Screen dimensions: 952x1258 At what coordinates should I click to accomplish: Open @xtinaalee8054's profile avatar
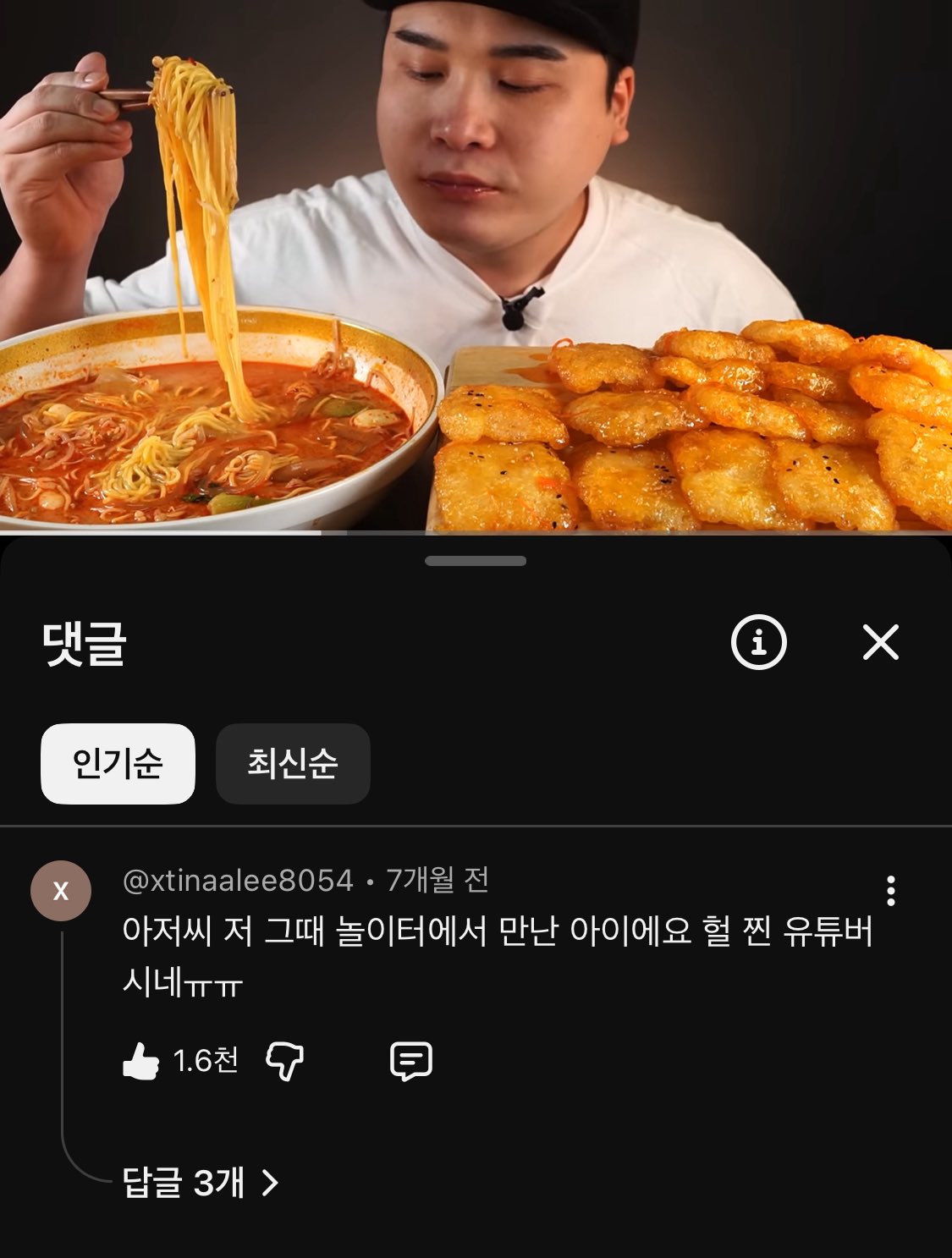click(x=61, y=891)
